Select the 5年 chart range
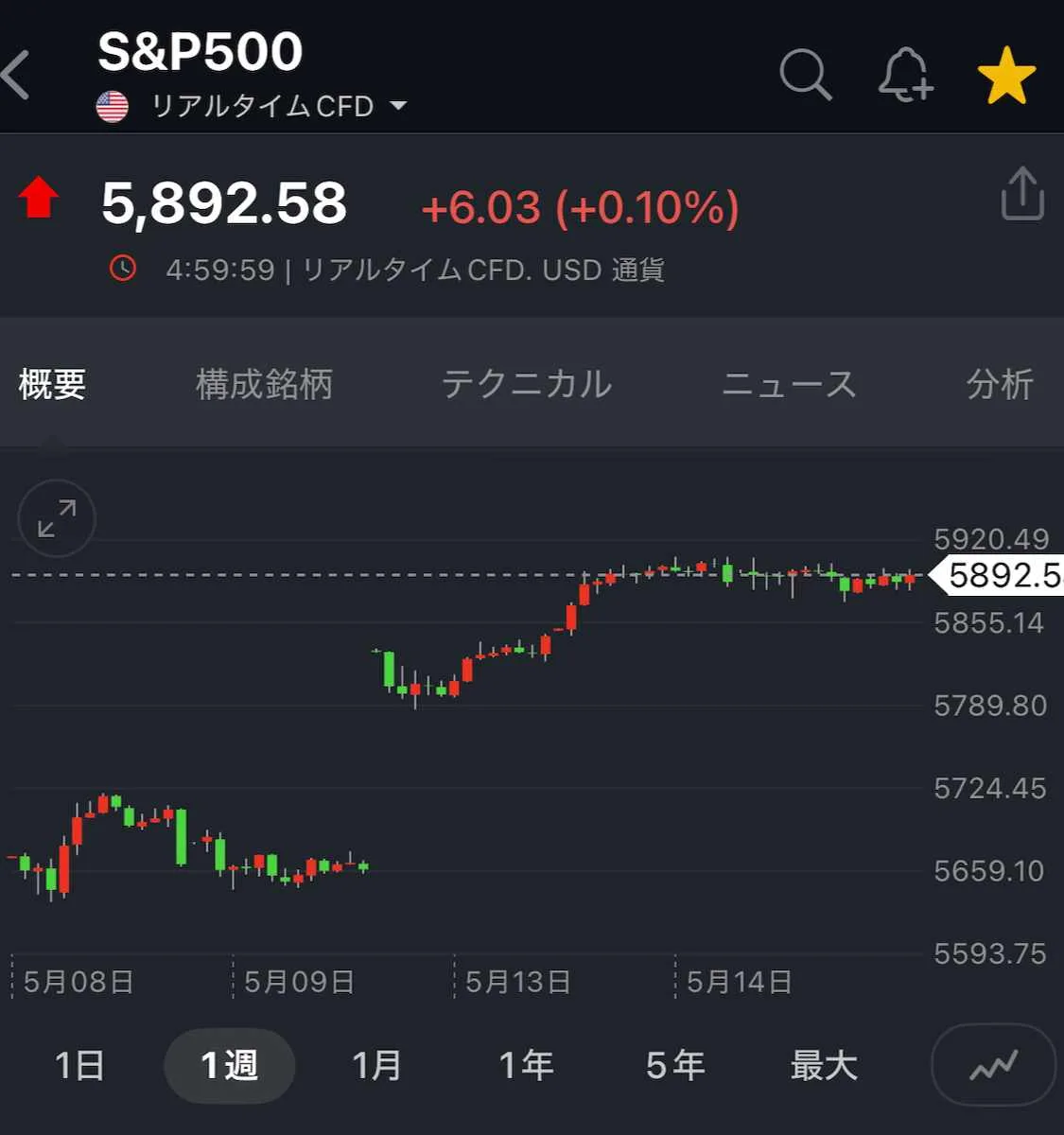This screenshot has height=1135, width=1064. tap(675, 1066)
